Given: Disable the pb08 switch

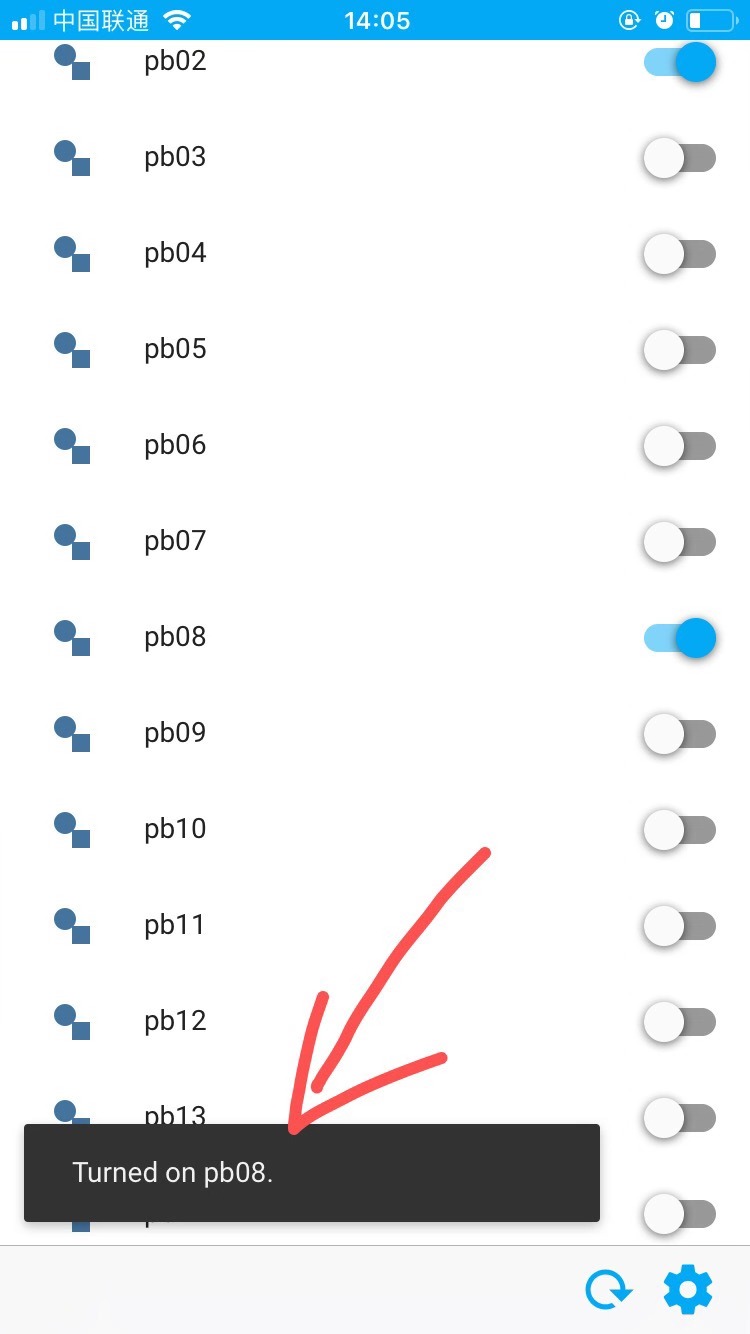Looking at the screenshot, I should point(680,638).
